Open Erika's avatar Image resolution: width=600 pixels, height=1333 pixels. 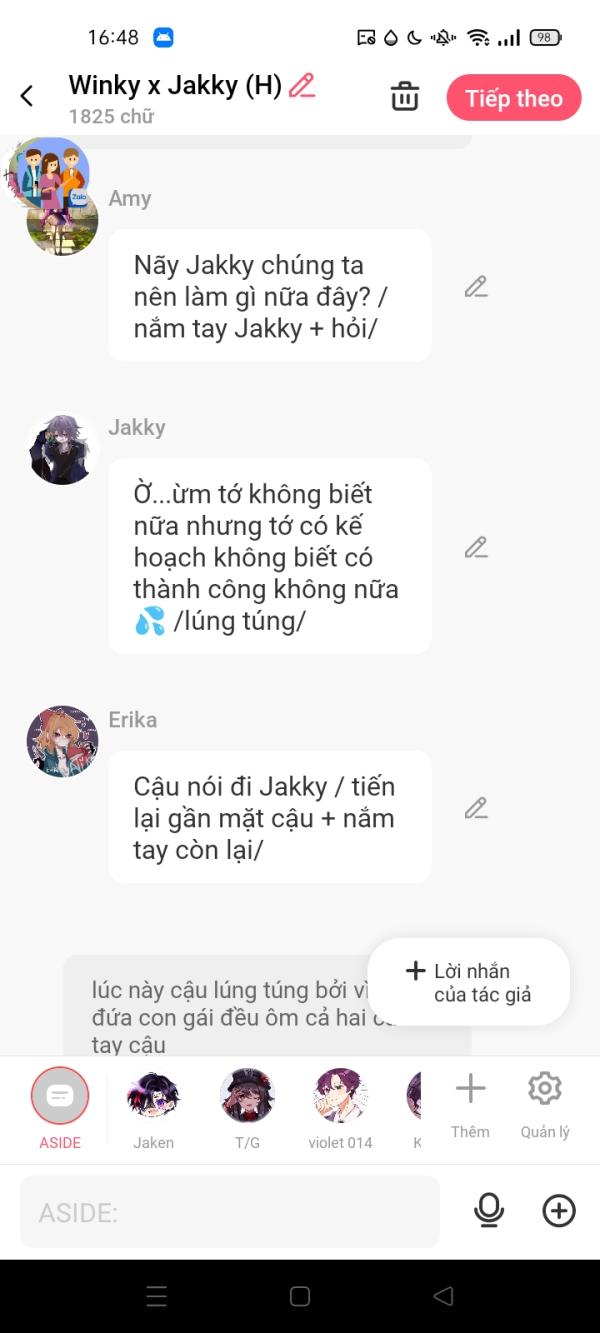(x=62, y=742)
